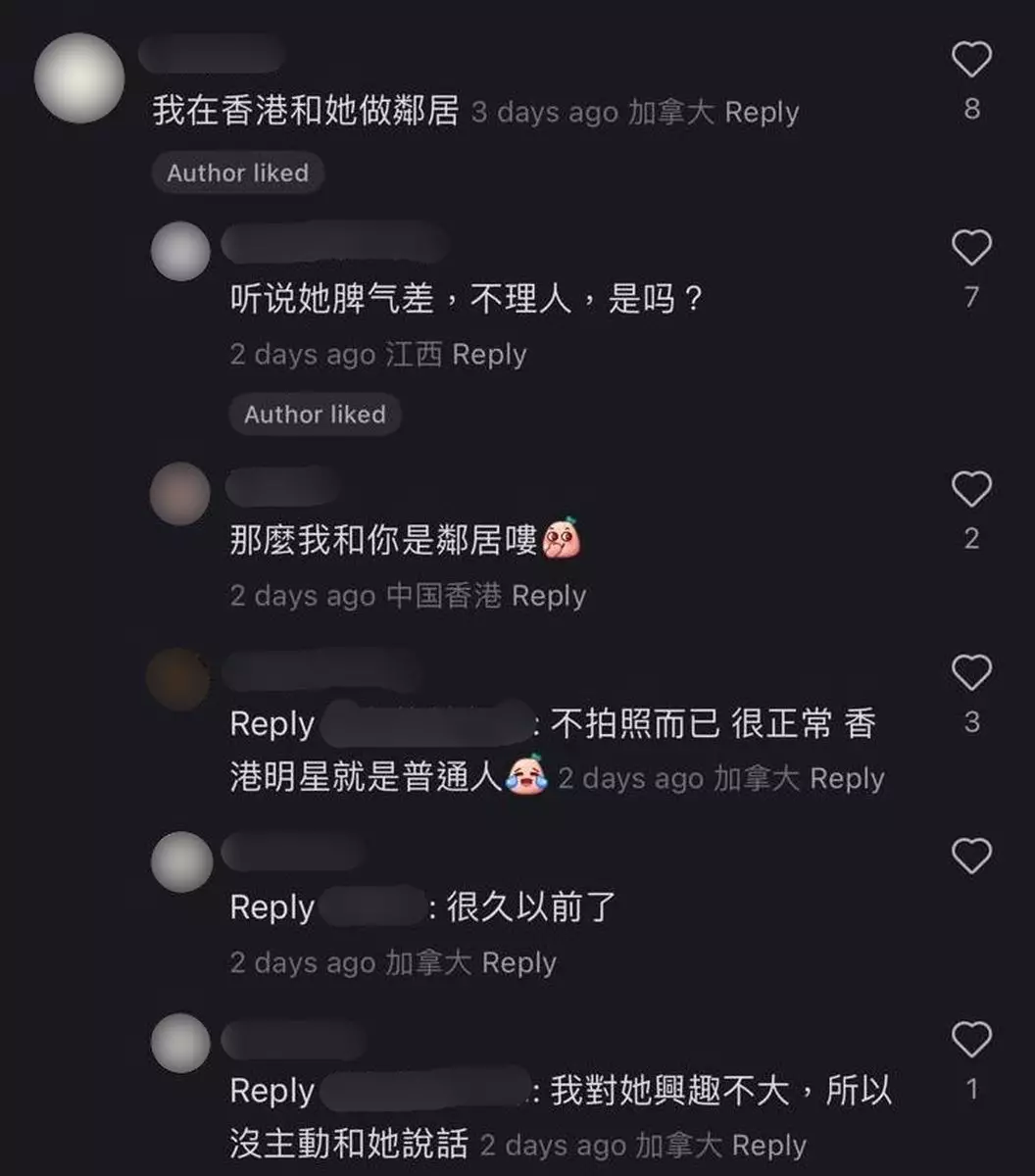Reply to comment 沒主動和她說話

point(768,1145)
